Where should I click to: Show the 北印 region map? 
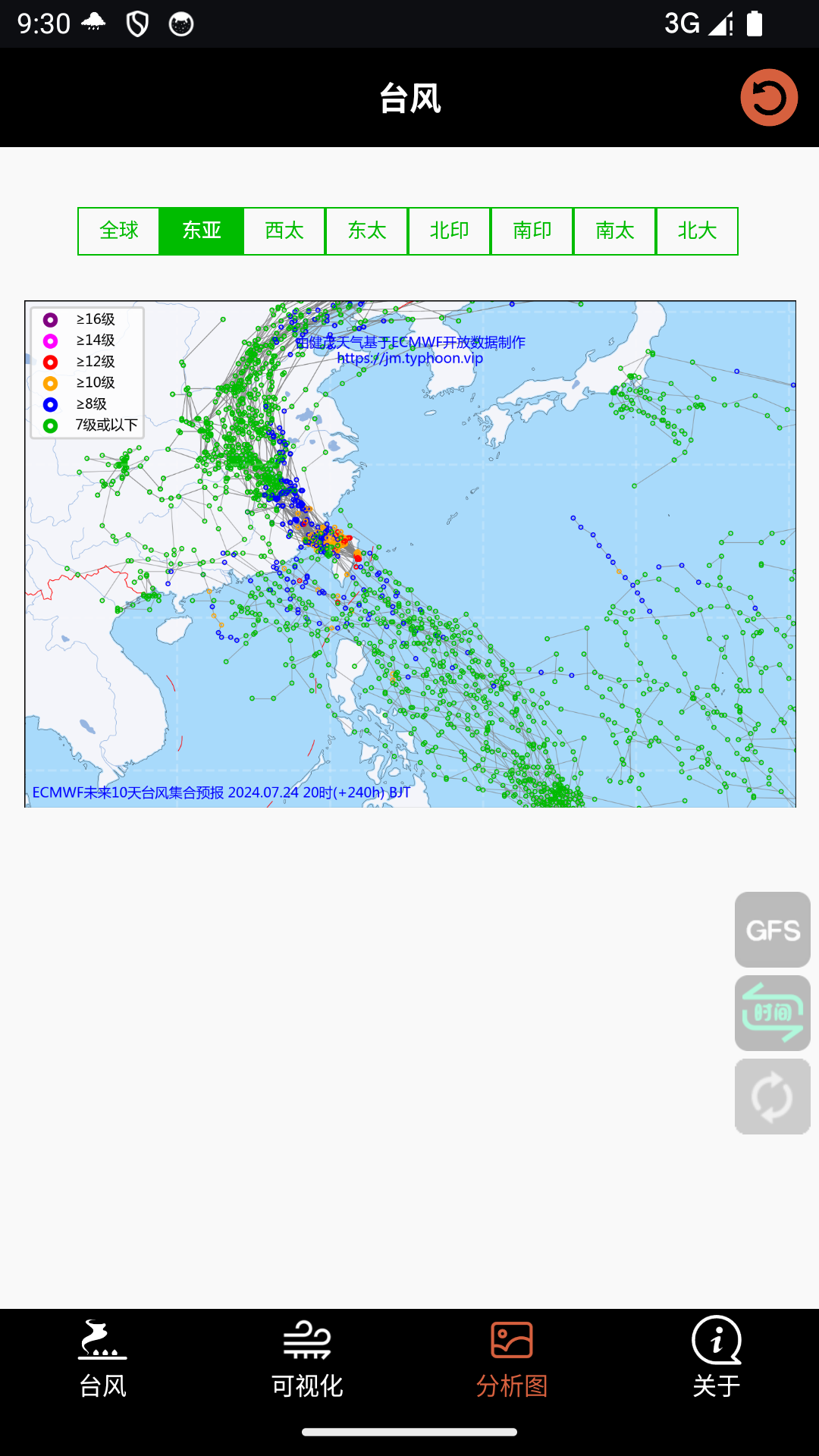450,231
